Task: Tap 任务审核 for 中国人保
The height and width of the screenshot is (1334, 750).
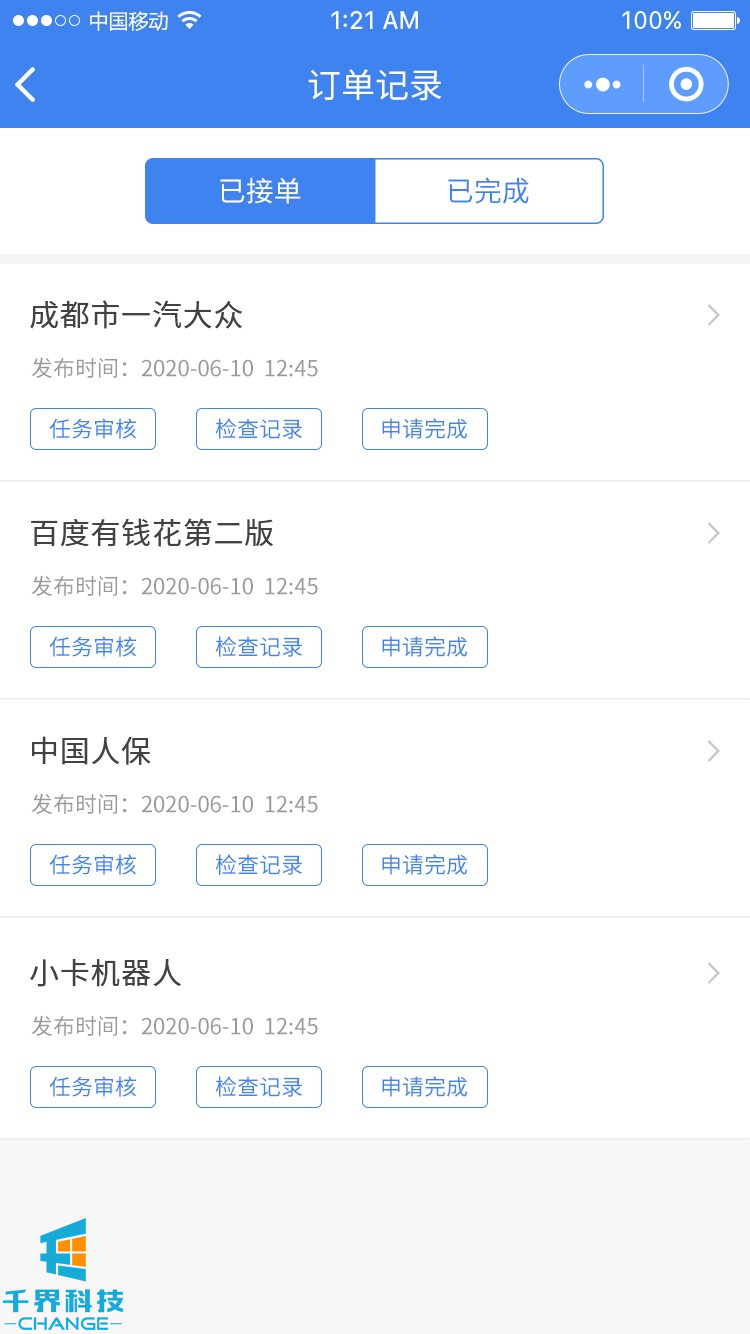Action: pos(93,865)
